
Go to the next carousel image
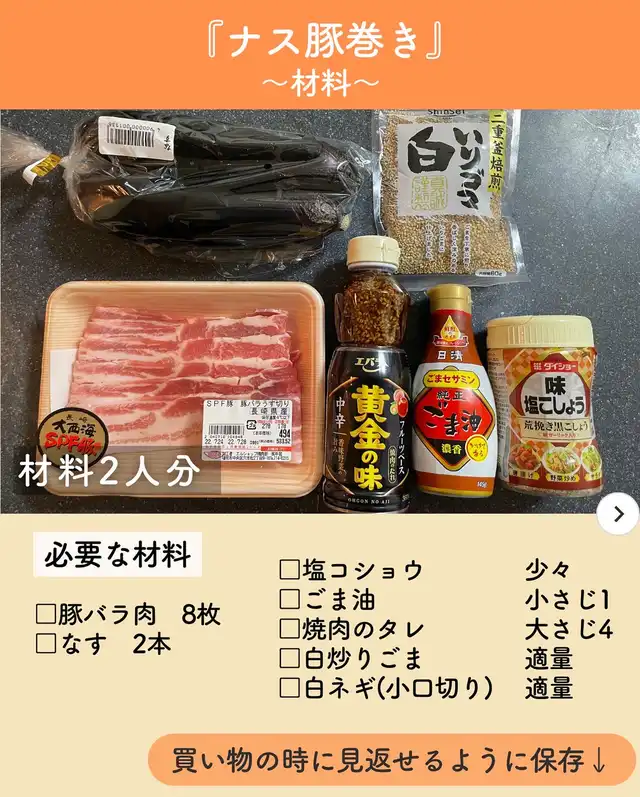(618, 514)
